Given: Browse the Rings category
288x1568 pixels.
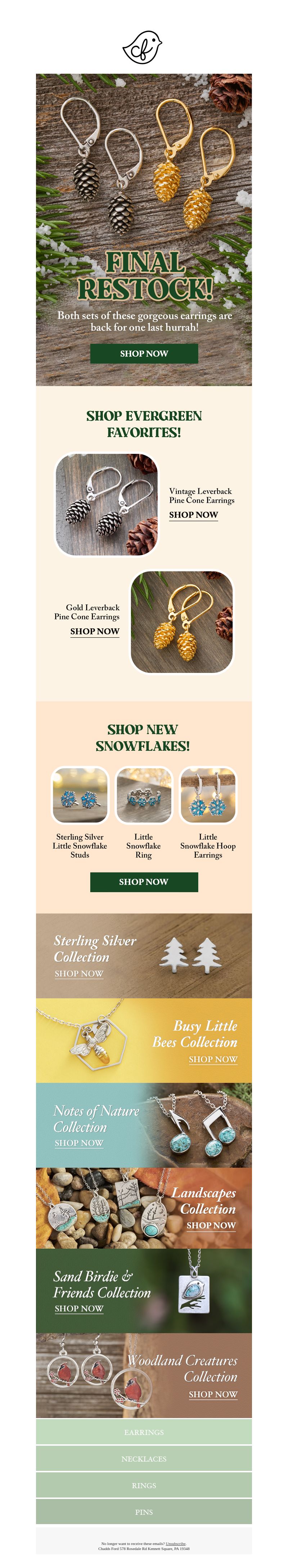Looking at the screenshot, I should coord(144,1485).
